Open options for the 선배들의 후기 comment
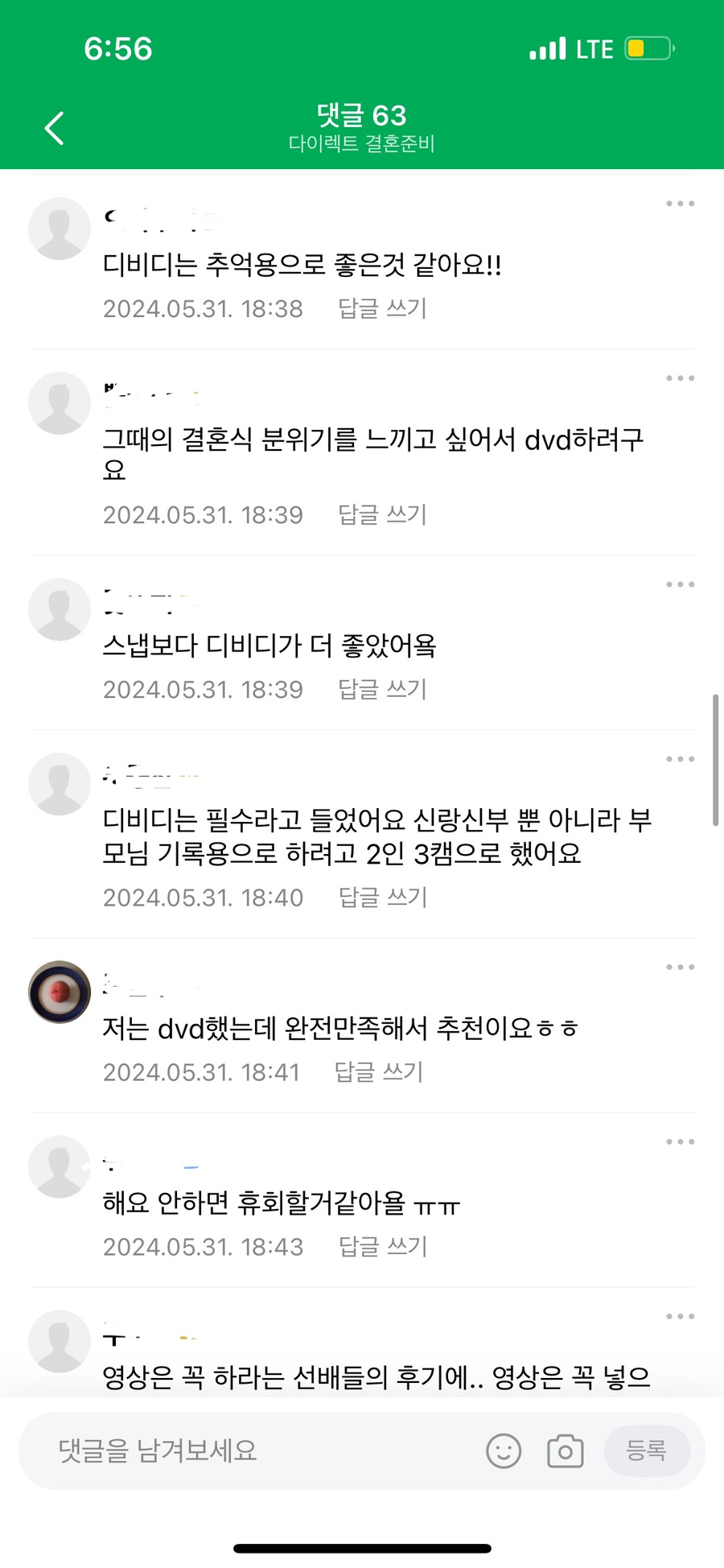Viewport: 724px width, 1568px height. pyautogui.click(x=680, y=1317)
